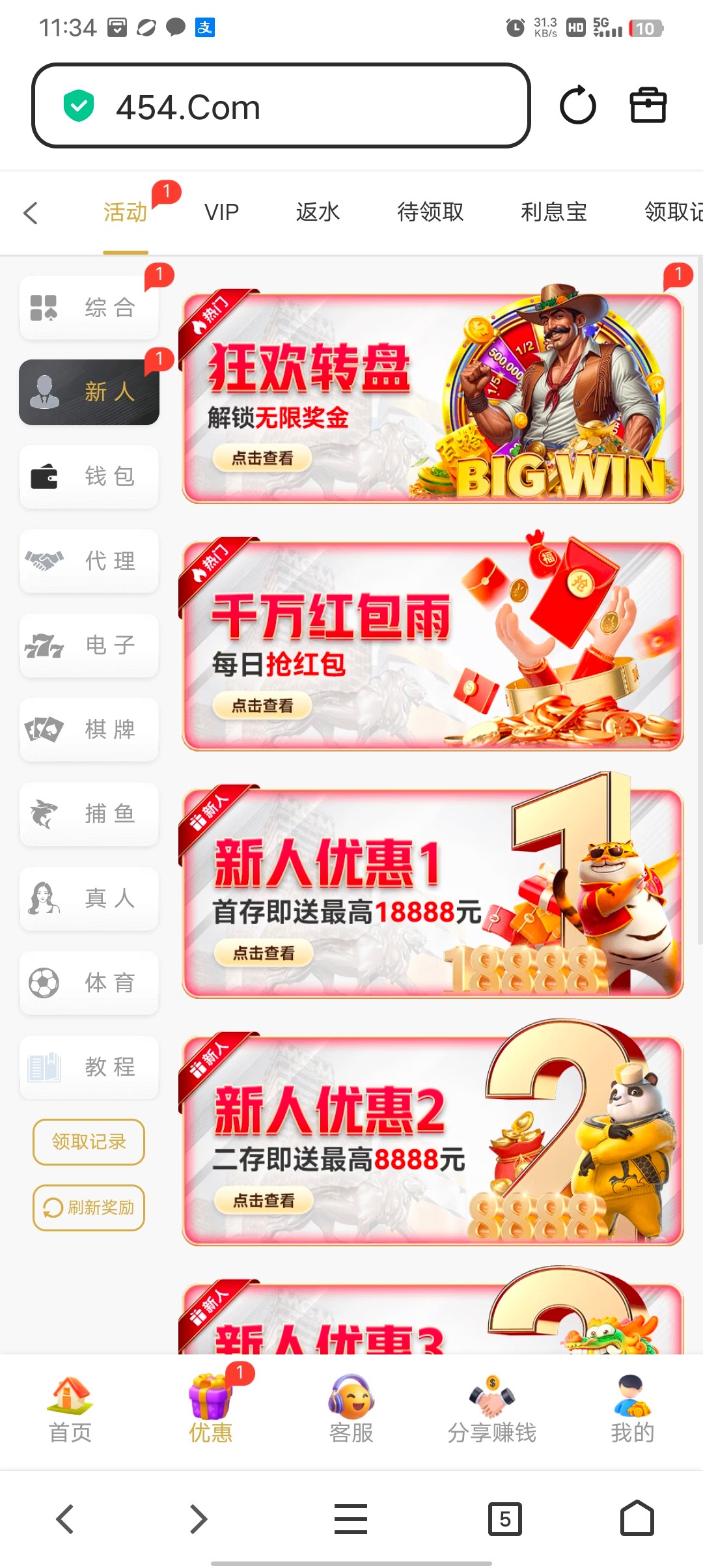The height and width of the screenshot is (1568, 703).
Task: Select the 钱包 category
Action: tap(89, 477)
